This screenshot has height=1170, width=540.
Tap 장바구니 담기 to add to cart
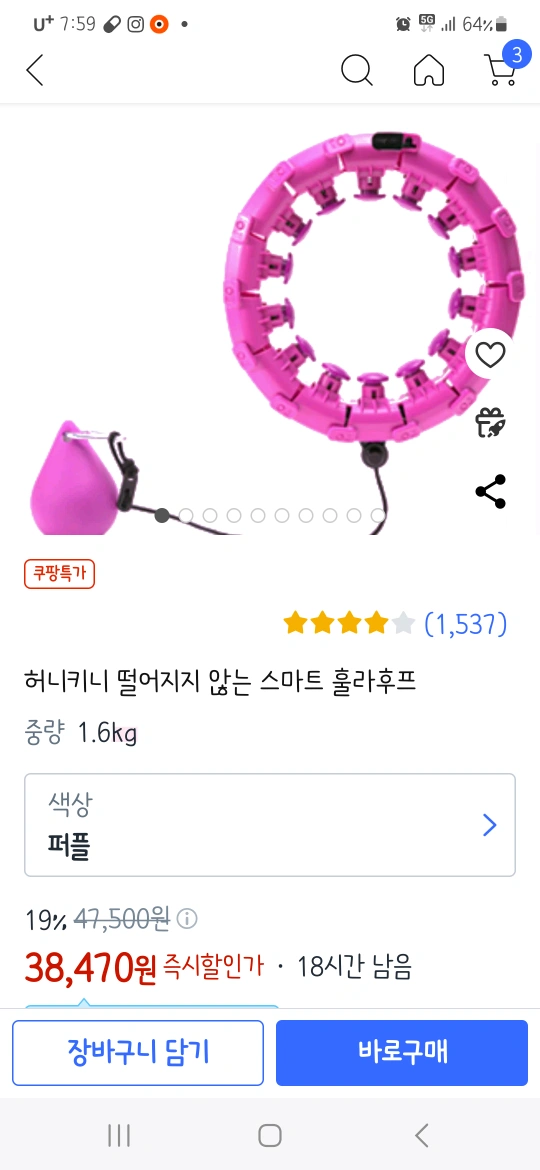coord(138,1052)
